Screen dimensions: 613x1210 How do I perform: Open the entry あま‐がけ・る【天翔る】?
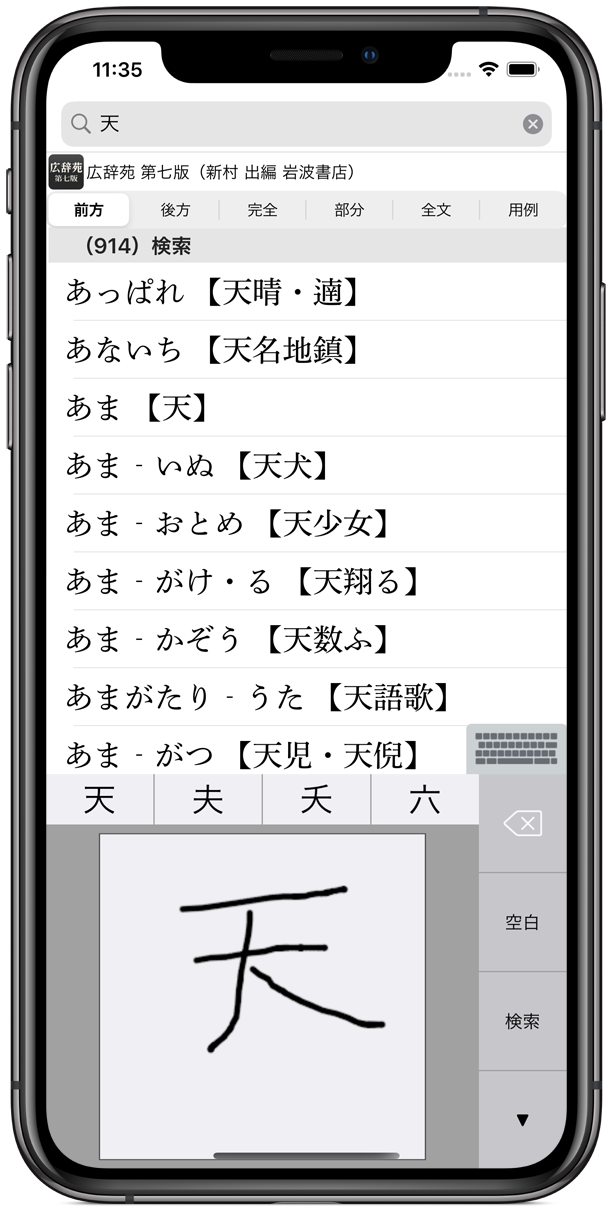click(x=306, y=582)
